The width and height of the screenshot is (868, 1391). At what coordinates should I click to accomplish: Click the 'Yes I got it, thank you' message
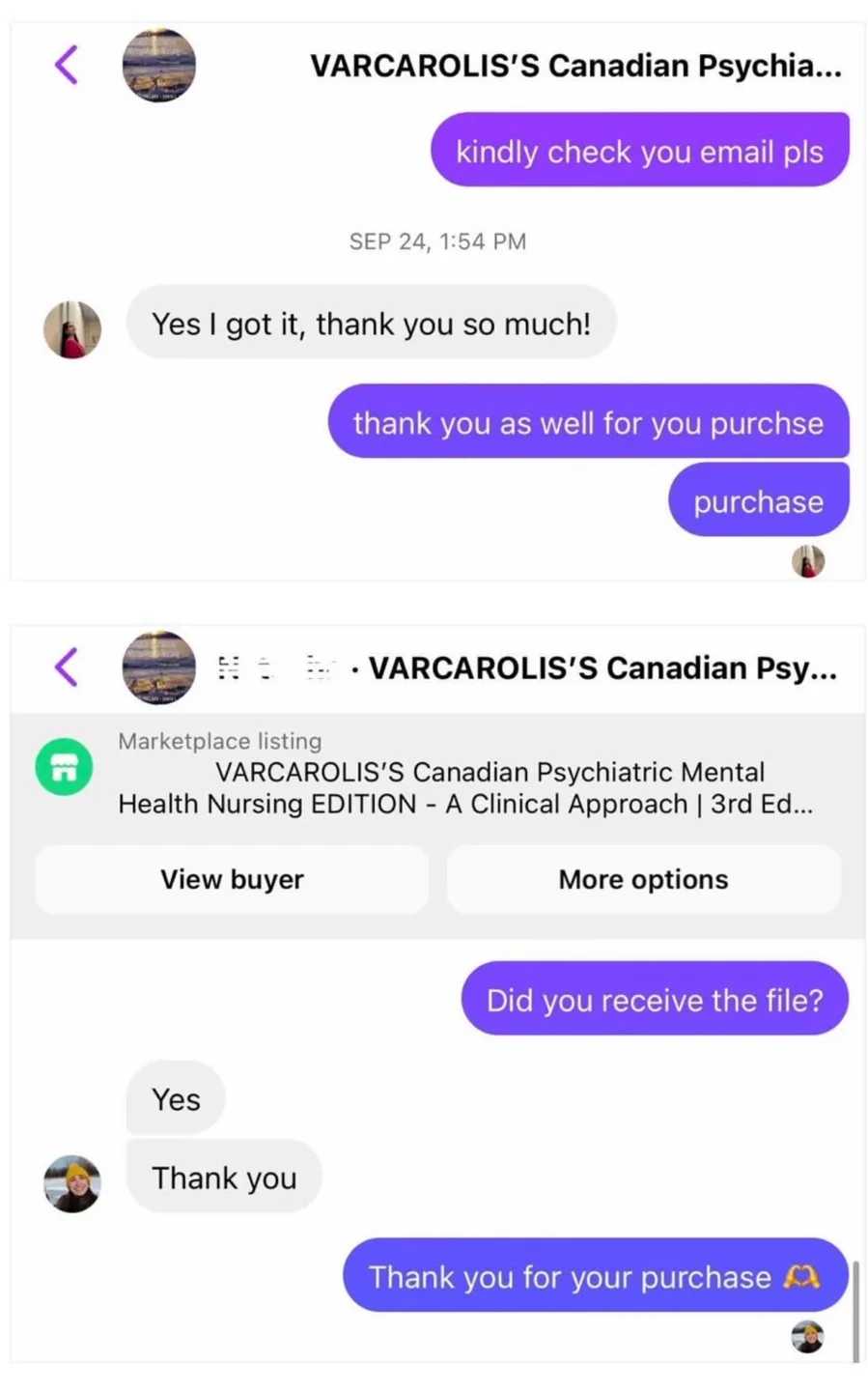pyautogui.click(x=371, y=324)
